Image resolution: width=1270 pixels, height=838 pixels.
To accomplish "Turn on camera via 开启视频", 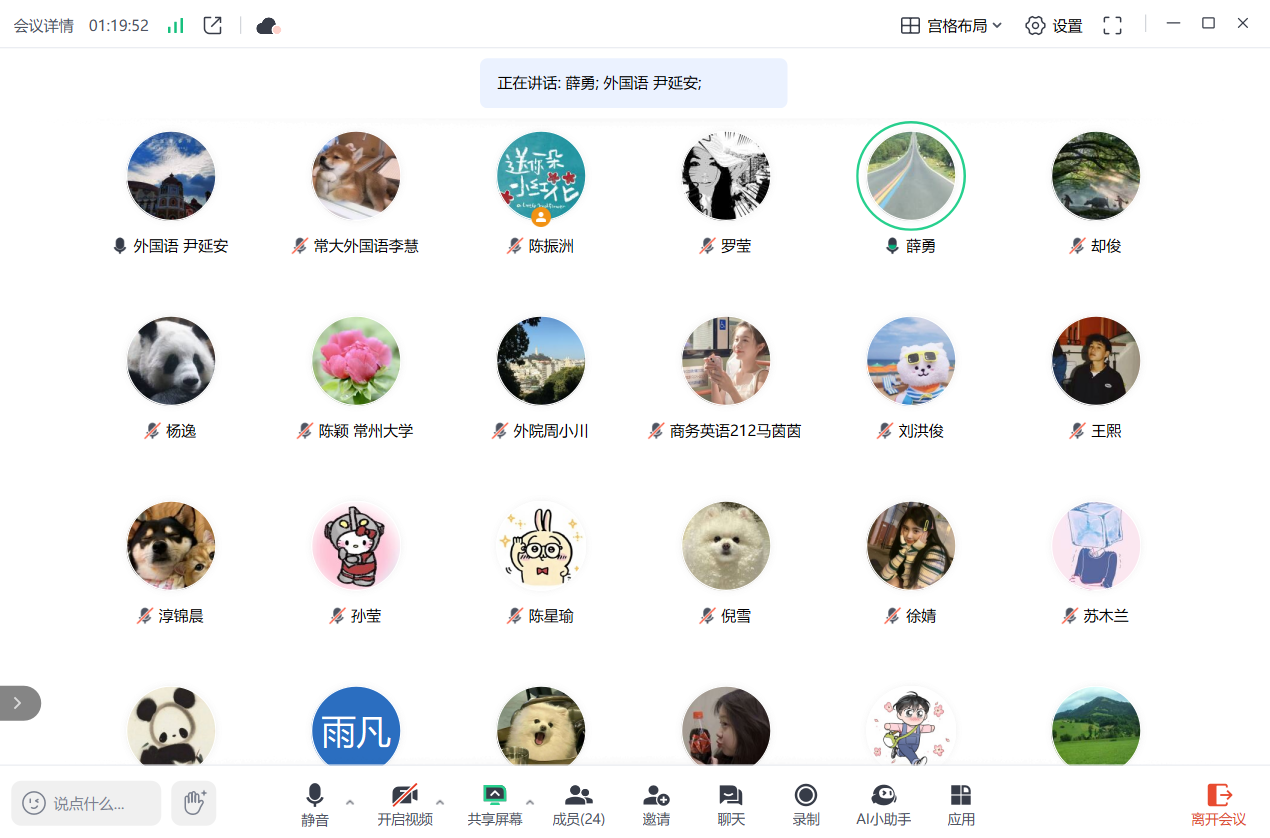I will pyautogui.click(x=404, y=804).
